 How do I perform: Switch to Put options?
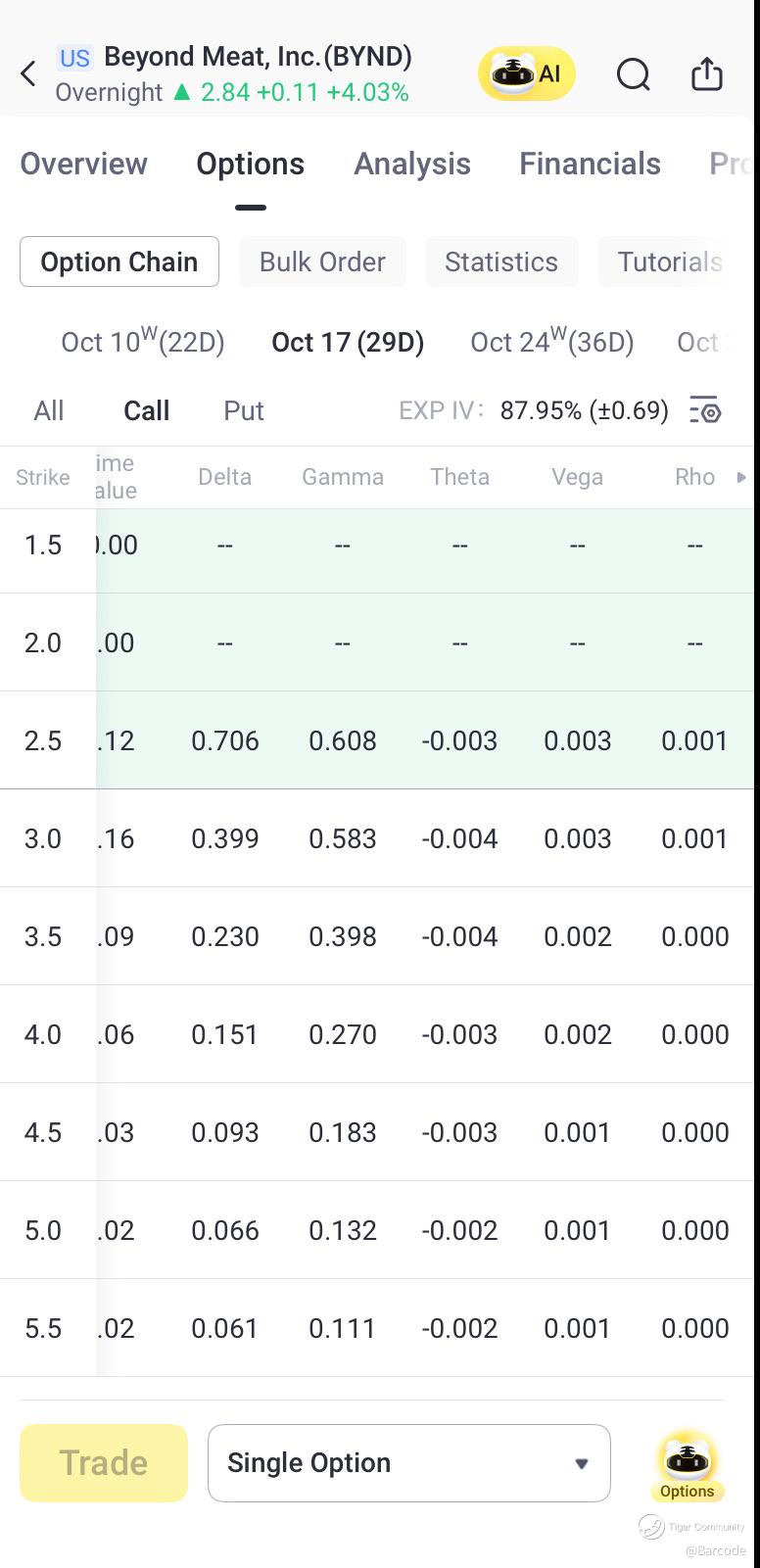click(x=244, y=410)
